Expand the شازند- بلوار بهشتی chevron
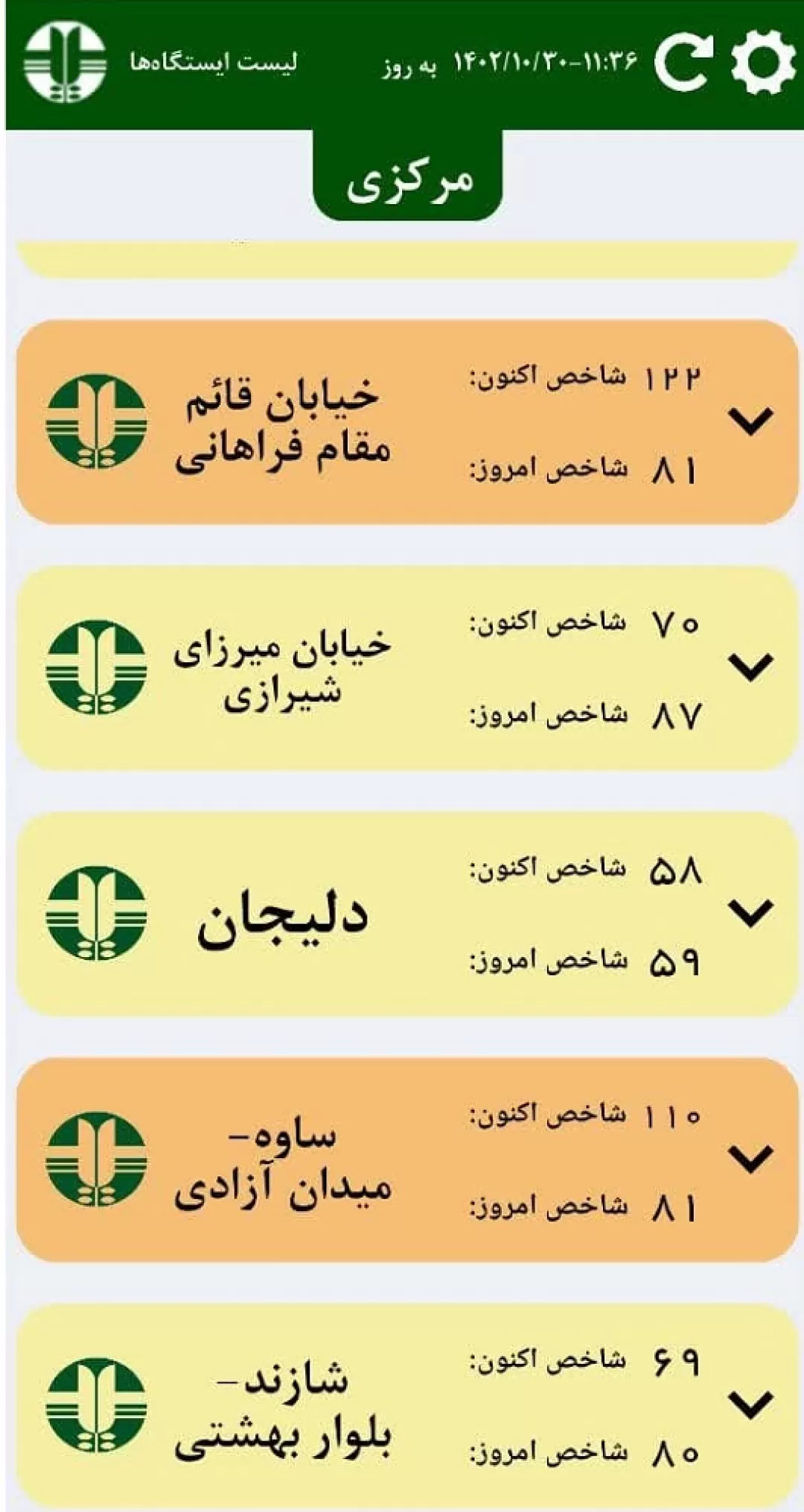Image resolution: width=804 pixels, height=1512 pixels. click(750, 1404)
